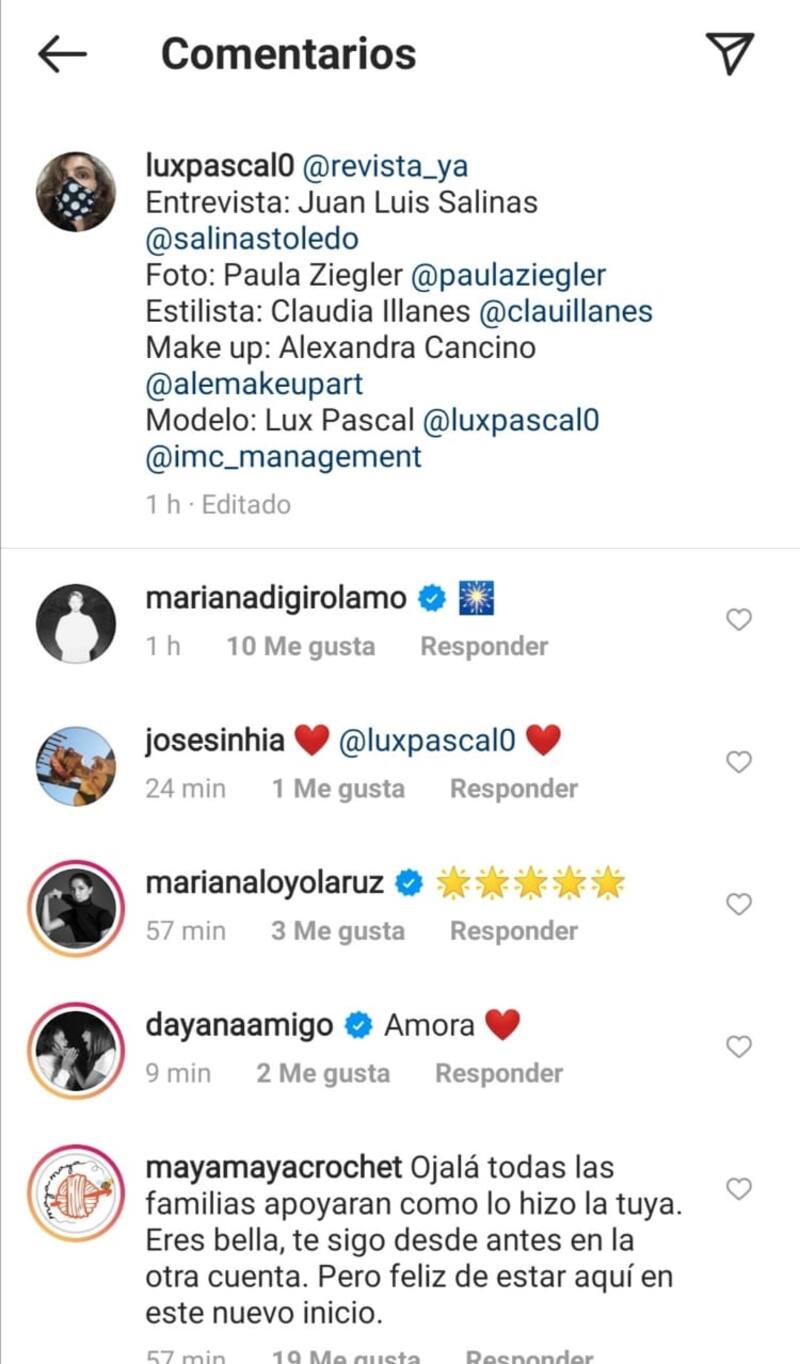Screen dimensions: 800x1364
Task: Go back using the arrow
Action: 62,54
